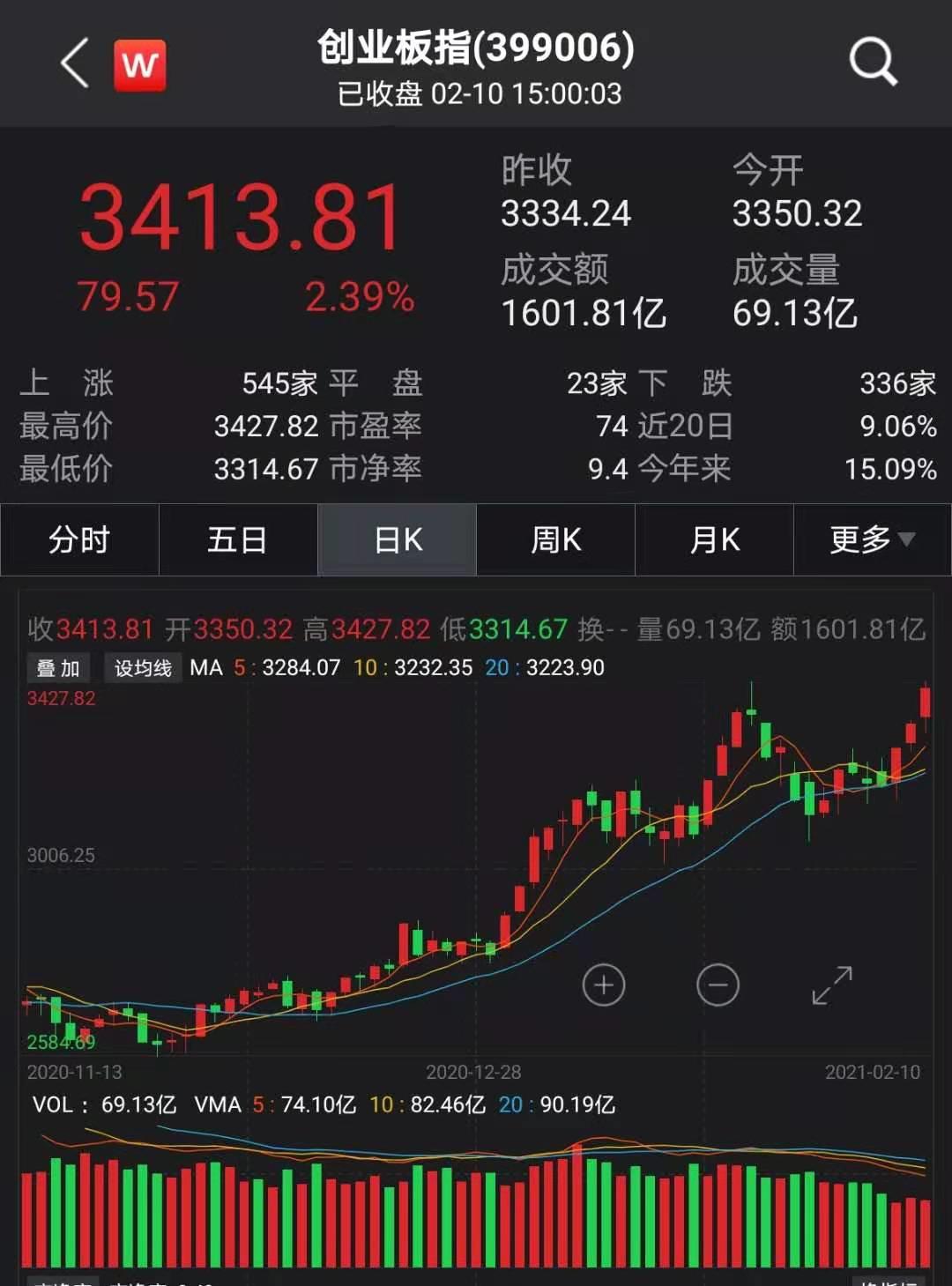Zoom out the K-line chart
This screenshot has width=952, height=1286.
[718, 985]
